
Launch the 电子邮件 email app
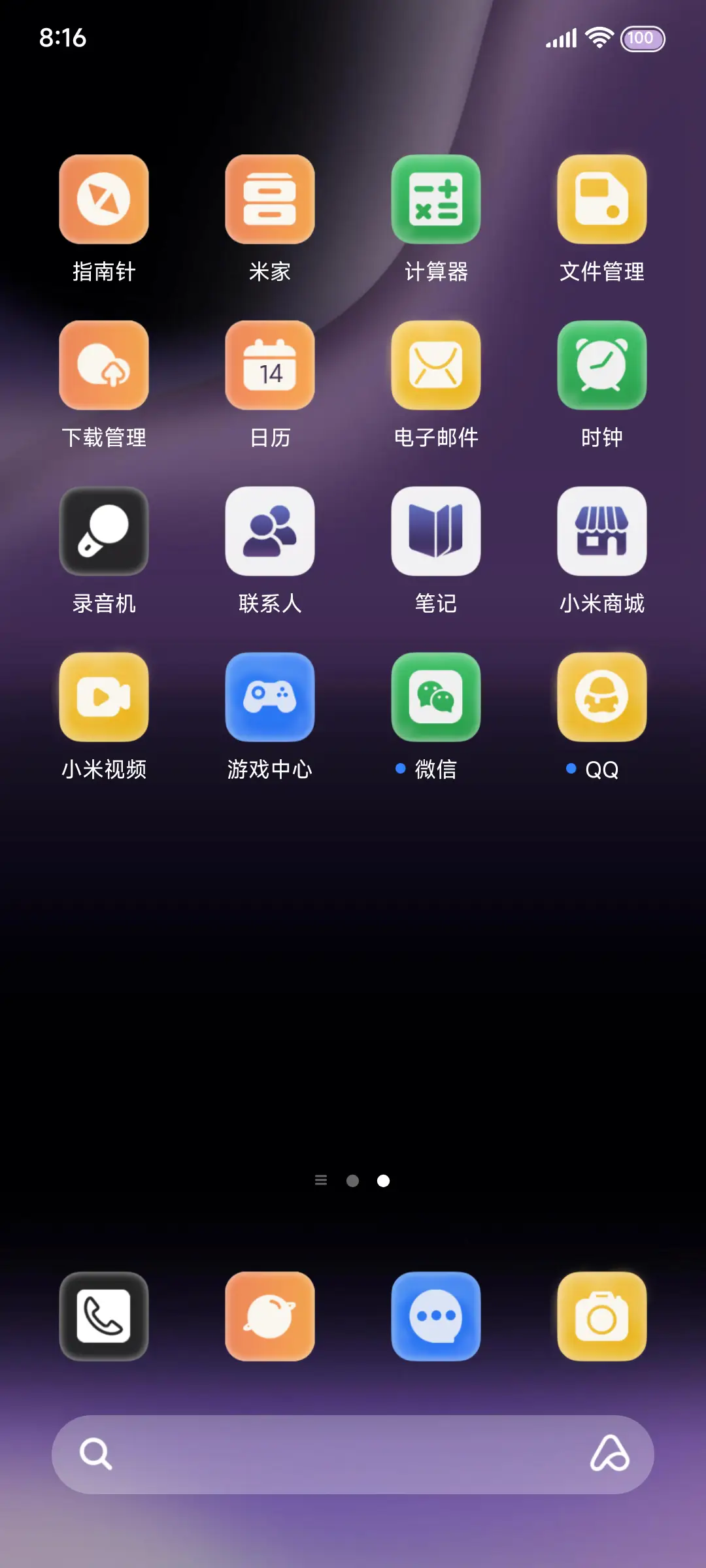point(436,366)
